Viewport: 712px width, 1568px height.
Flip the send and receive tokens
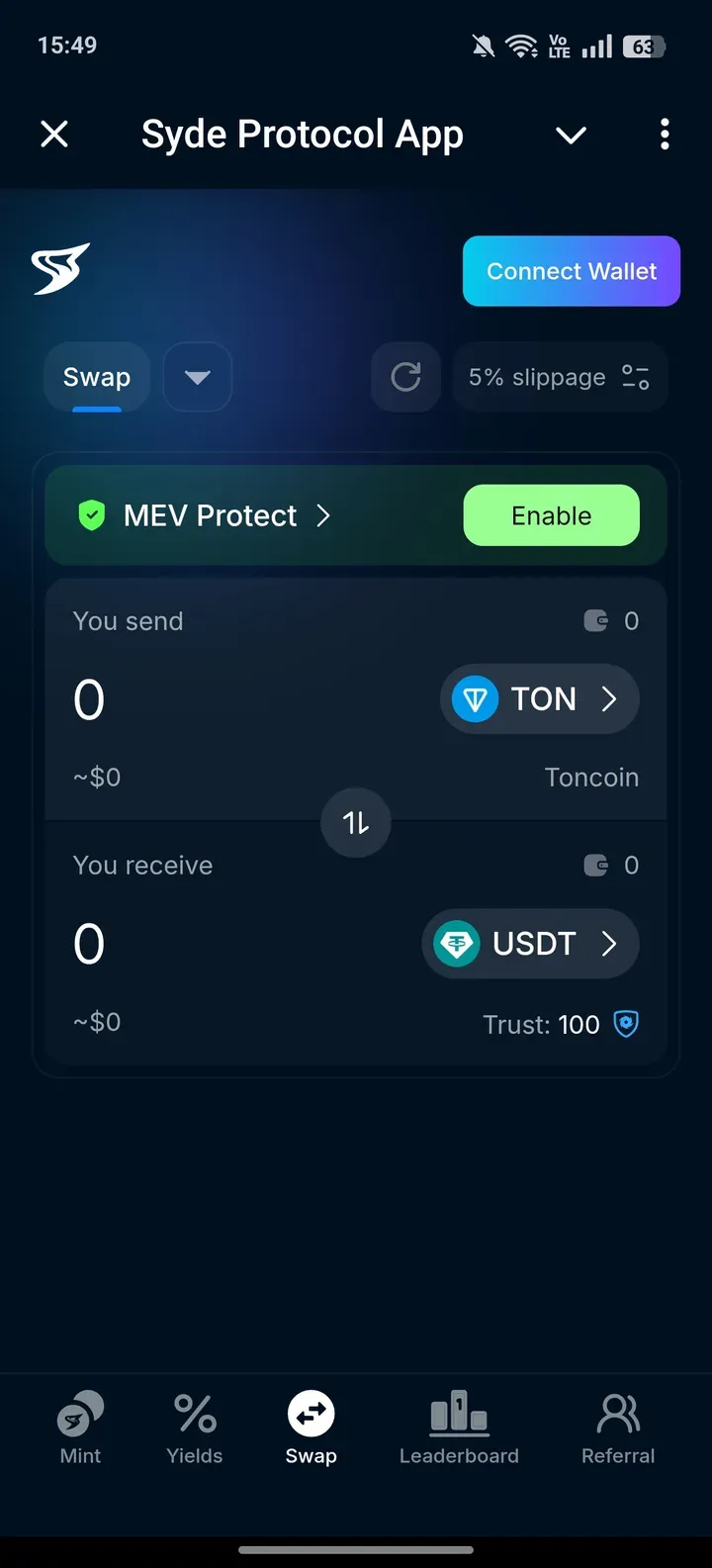pyautogui.click(x=356, y=822)
